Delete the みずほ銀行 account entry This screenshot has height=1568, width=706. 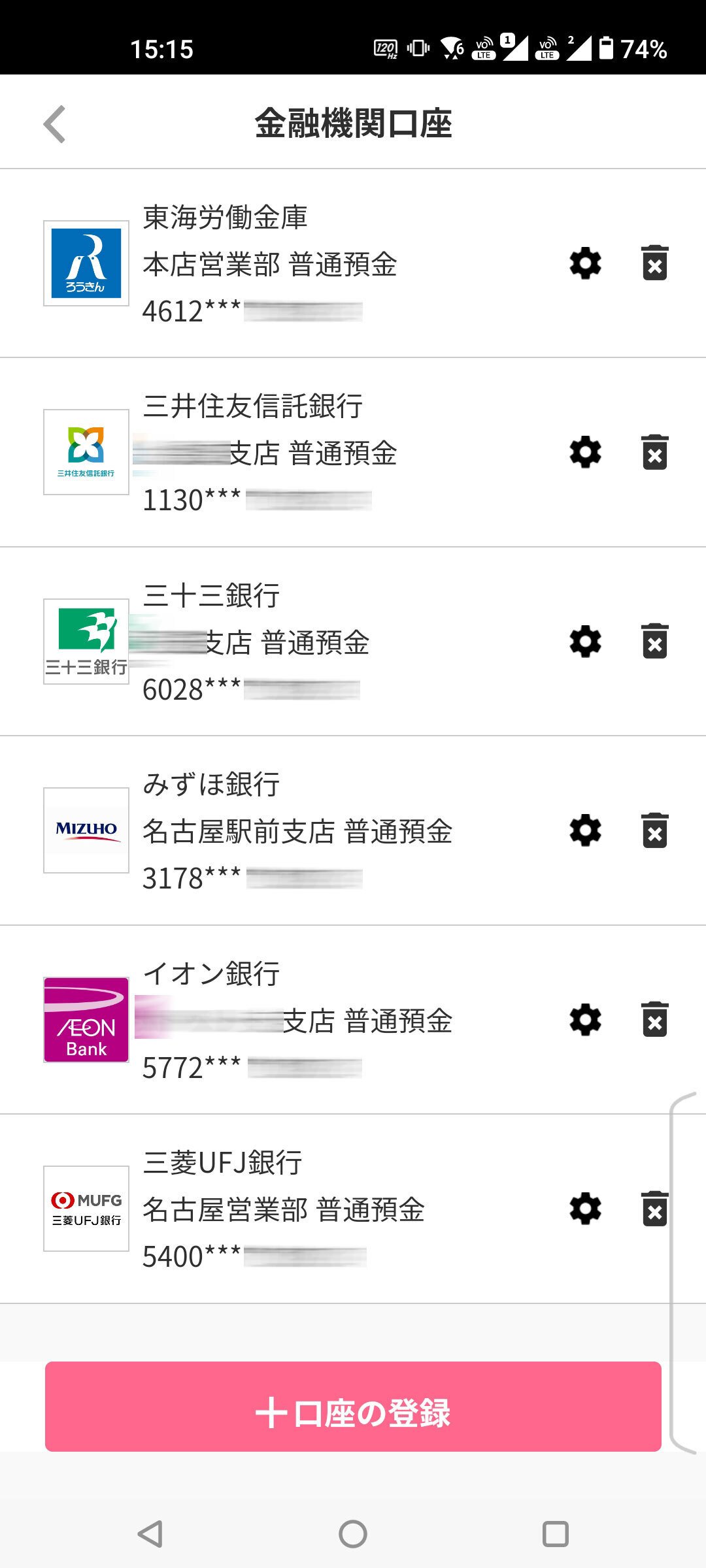pos(656,831)
